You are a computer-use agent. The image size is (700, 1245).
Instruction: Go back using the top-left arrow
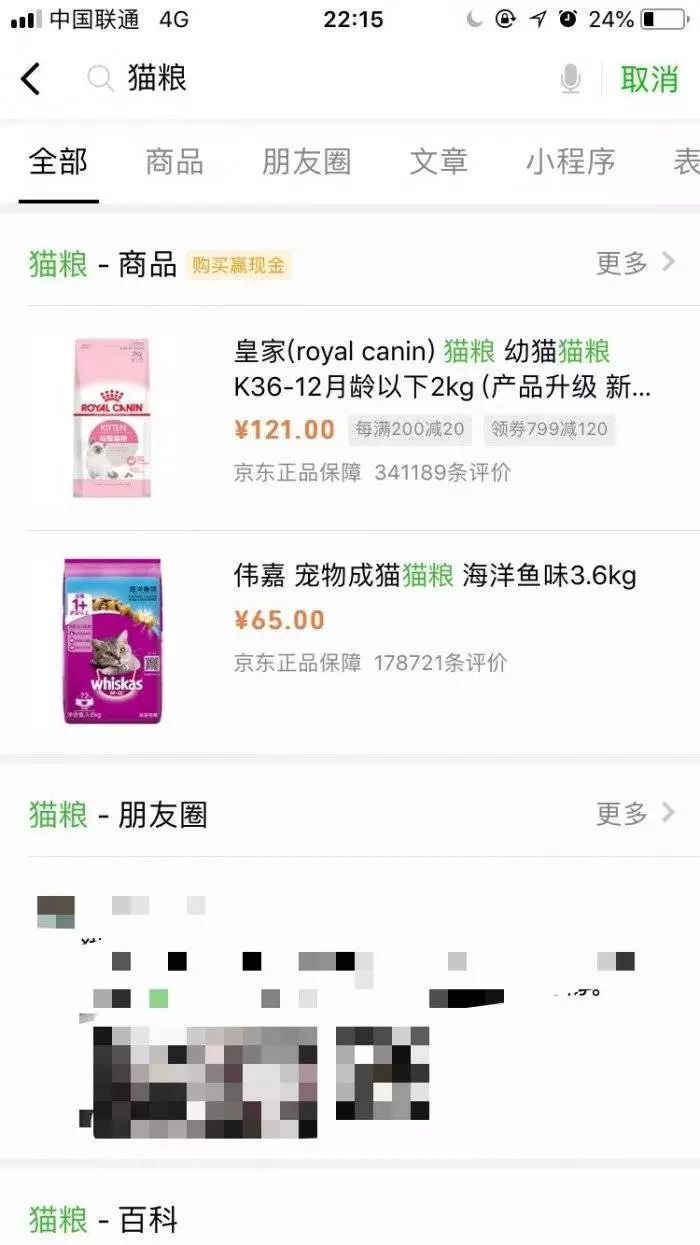tap(31, 79)
